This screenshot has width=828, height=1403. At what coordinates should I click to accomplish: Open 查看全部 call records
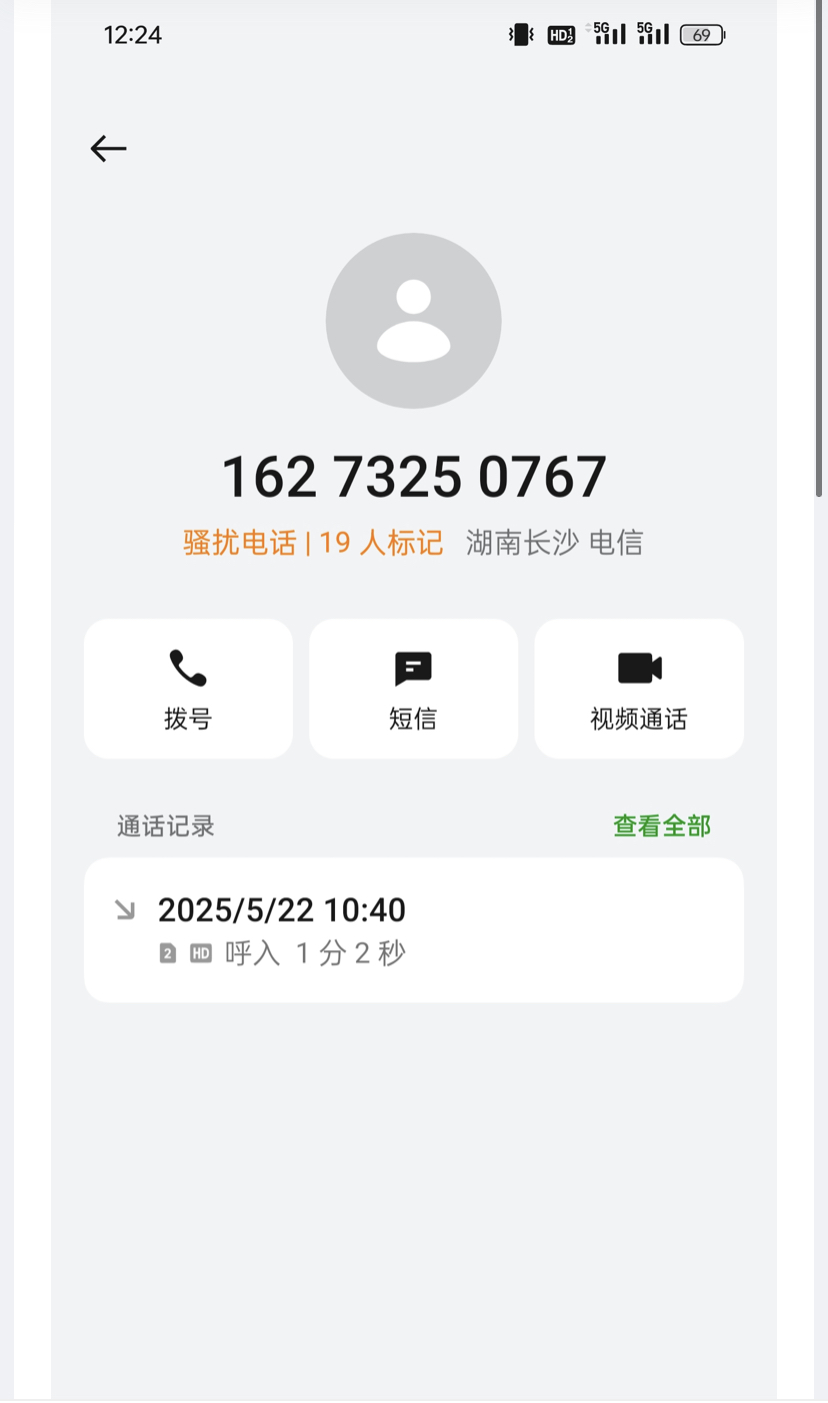[x=662, y=826]
